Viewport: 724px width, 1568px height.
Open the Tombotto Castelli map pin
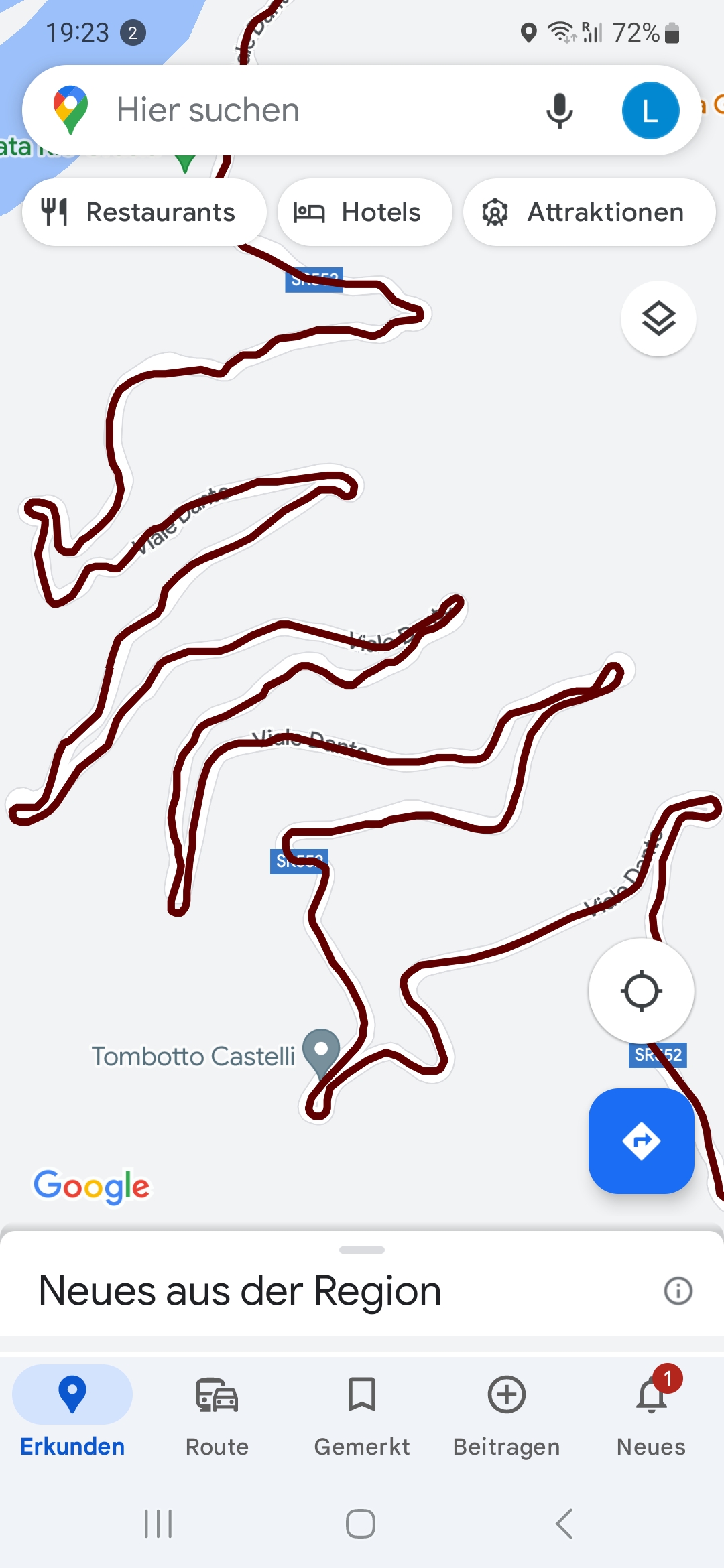(321, 1049)
